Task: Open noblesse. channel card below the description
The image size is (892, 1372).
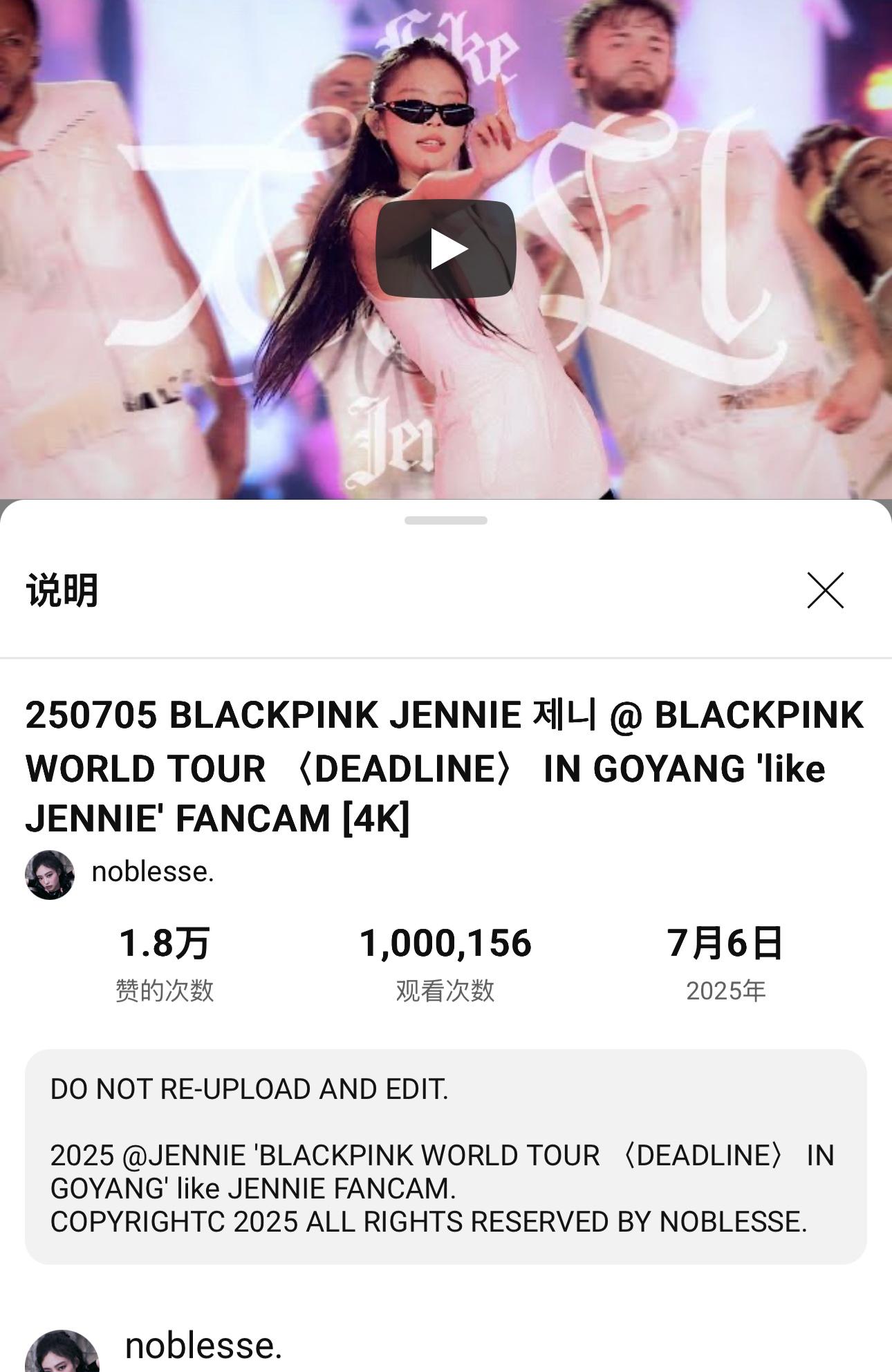Action: pyautogui.click(x=203, y=1346)
